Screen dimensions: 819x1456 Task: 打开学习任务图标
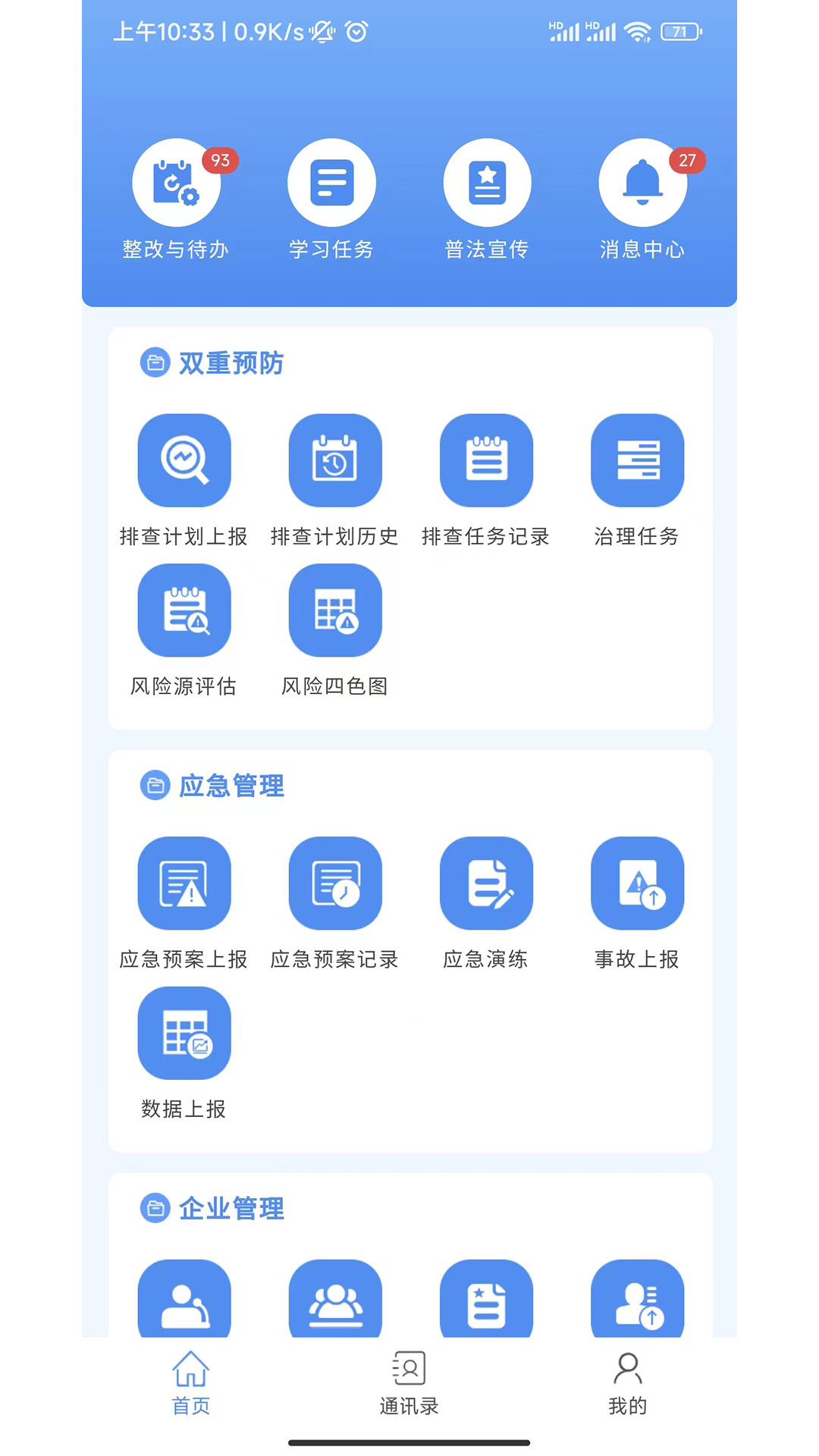pos(331,183)
